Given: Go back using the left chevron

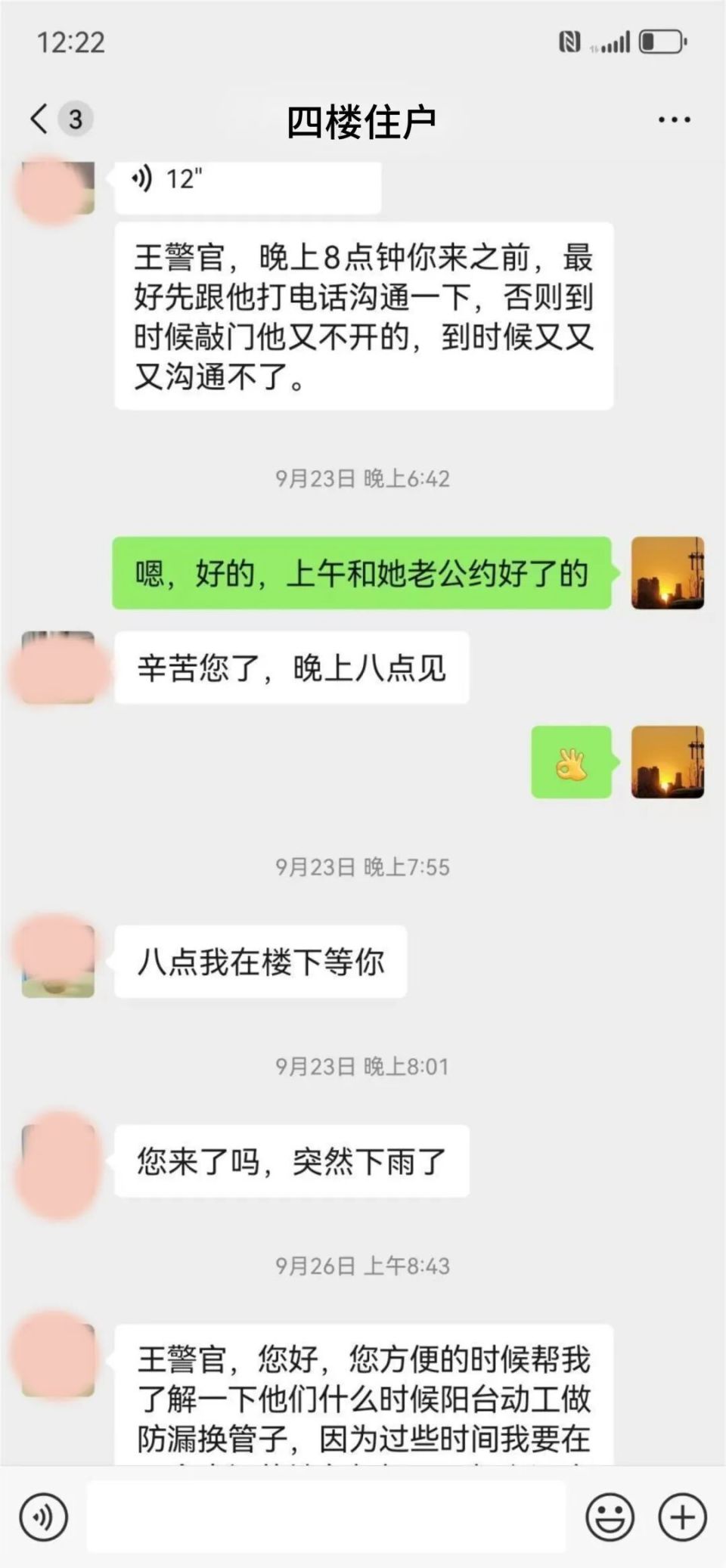Looking at the screenshot, I should tap(38, 119).
